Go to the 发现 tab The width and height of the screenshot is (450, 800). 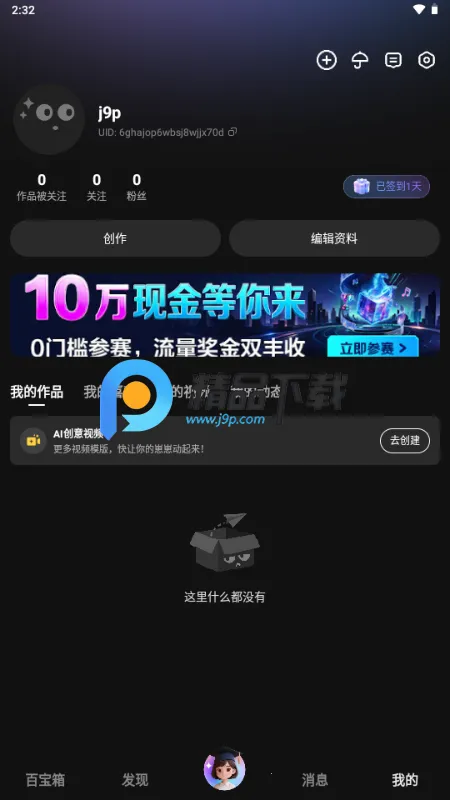pyautogui.click(x=135, y=780)
